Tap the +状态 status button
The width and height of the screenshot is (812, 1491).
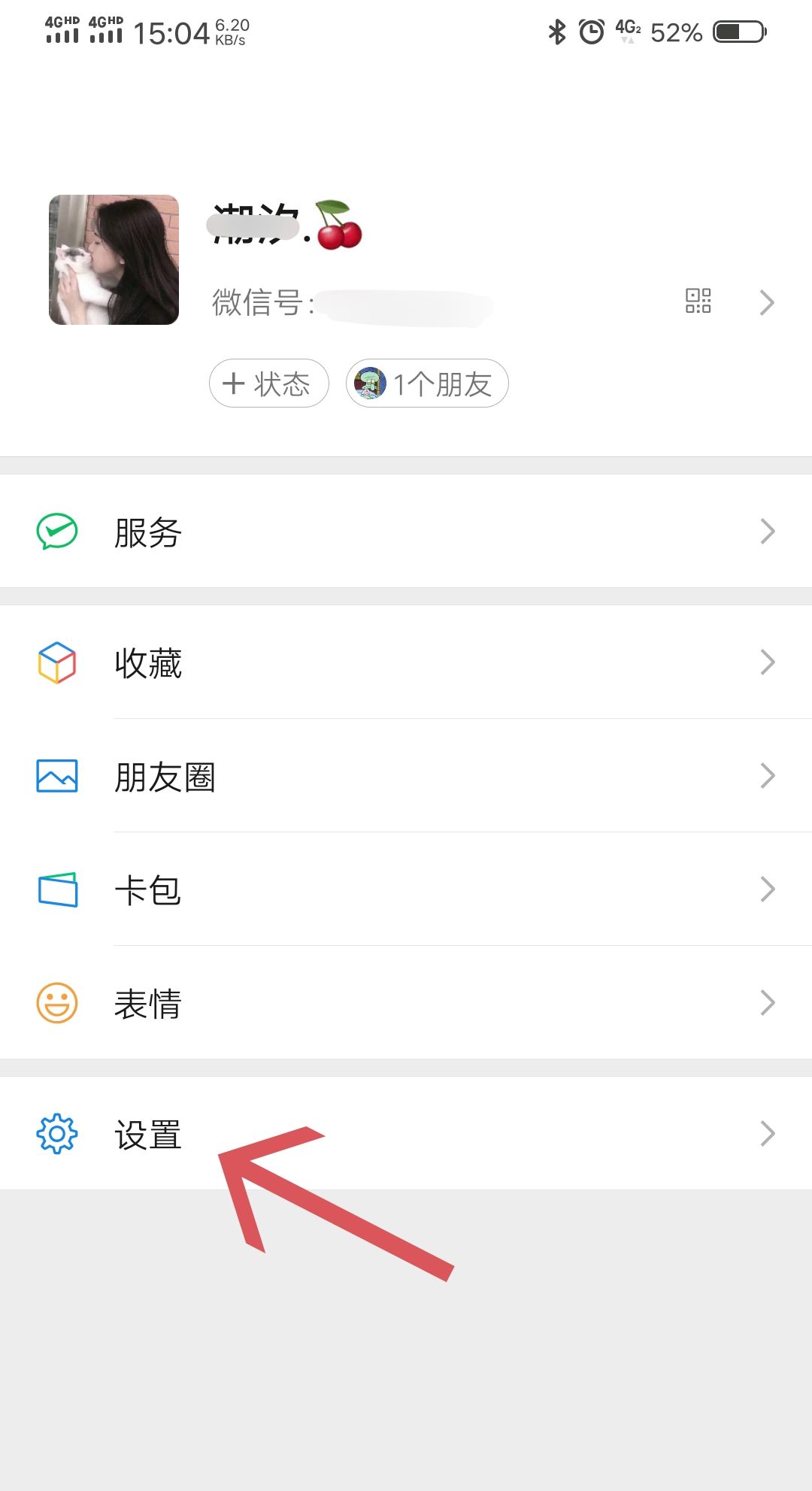click(268, 383)
